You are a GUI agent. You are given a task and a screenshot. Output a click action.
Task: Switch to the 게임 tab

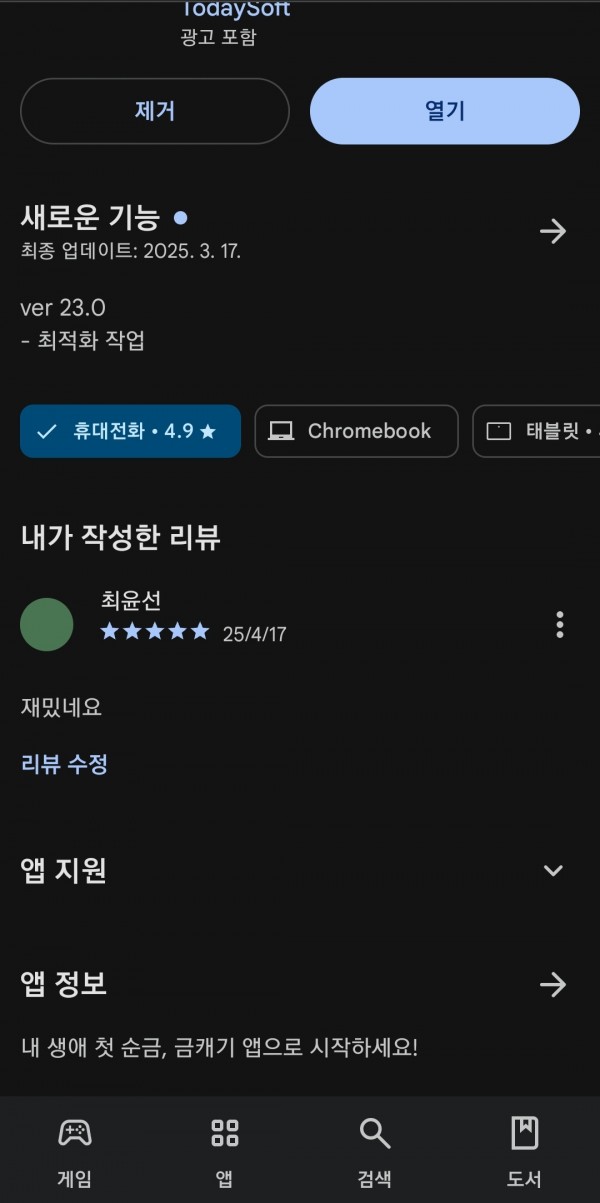[x=75, y=1150]
